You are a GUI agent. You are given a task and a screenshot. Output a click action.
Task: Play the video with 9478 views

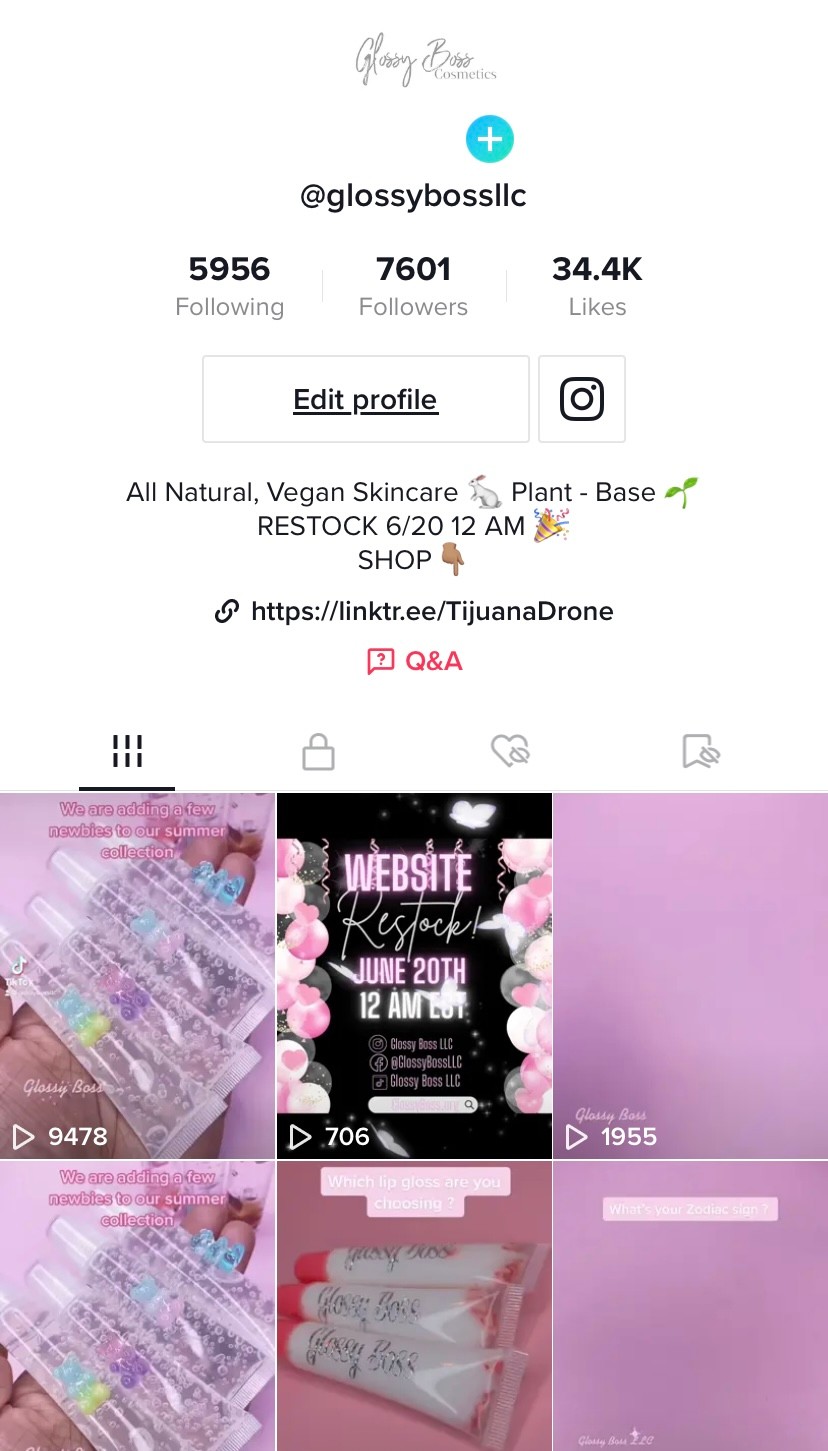(137, 976)
